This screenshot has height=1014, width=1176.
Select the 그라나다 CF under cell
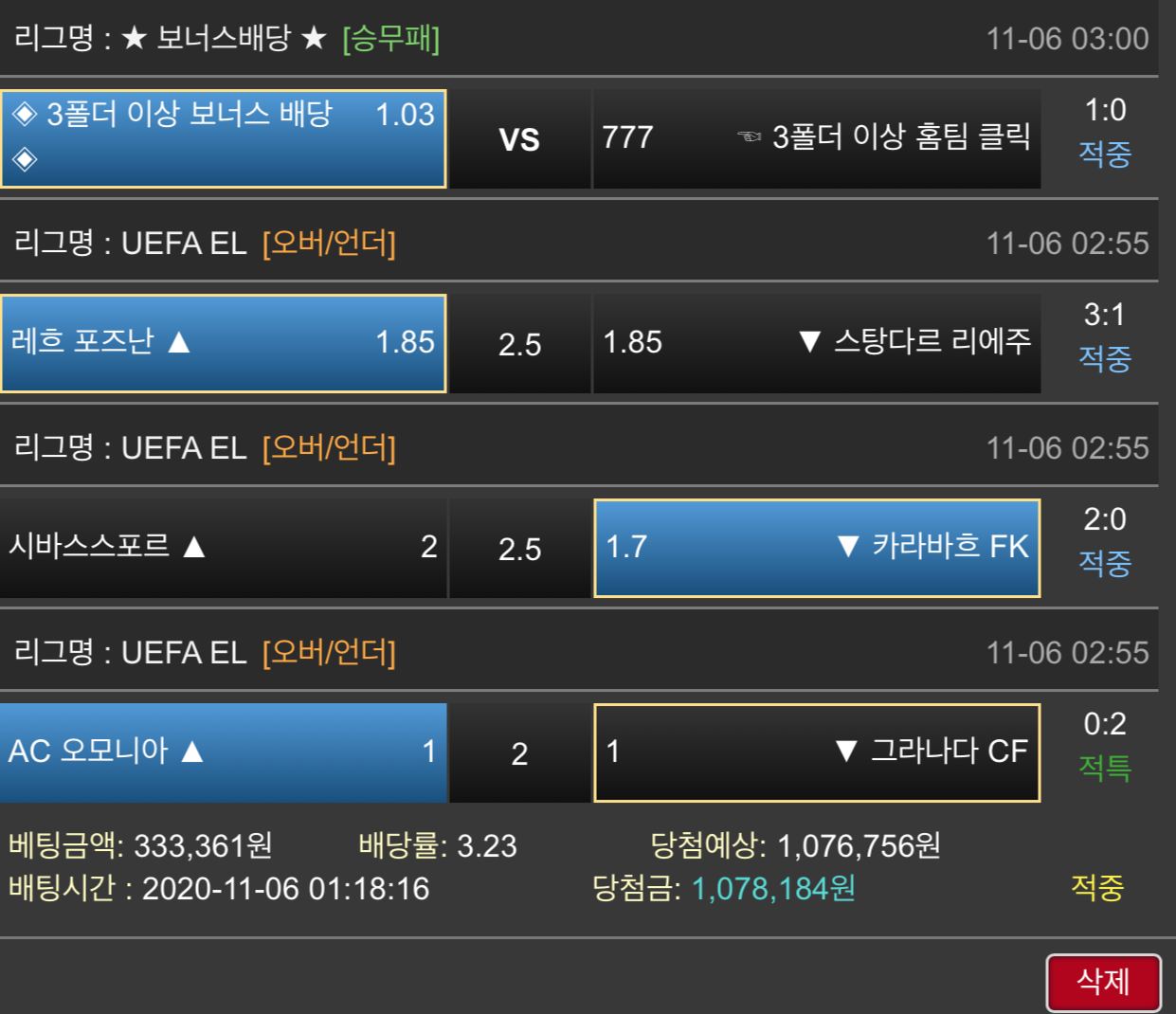[x=816, y=752]
